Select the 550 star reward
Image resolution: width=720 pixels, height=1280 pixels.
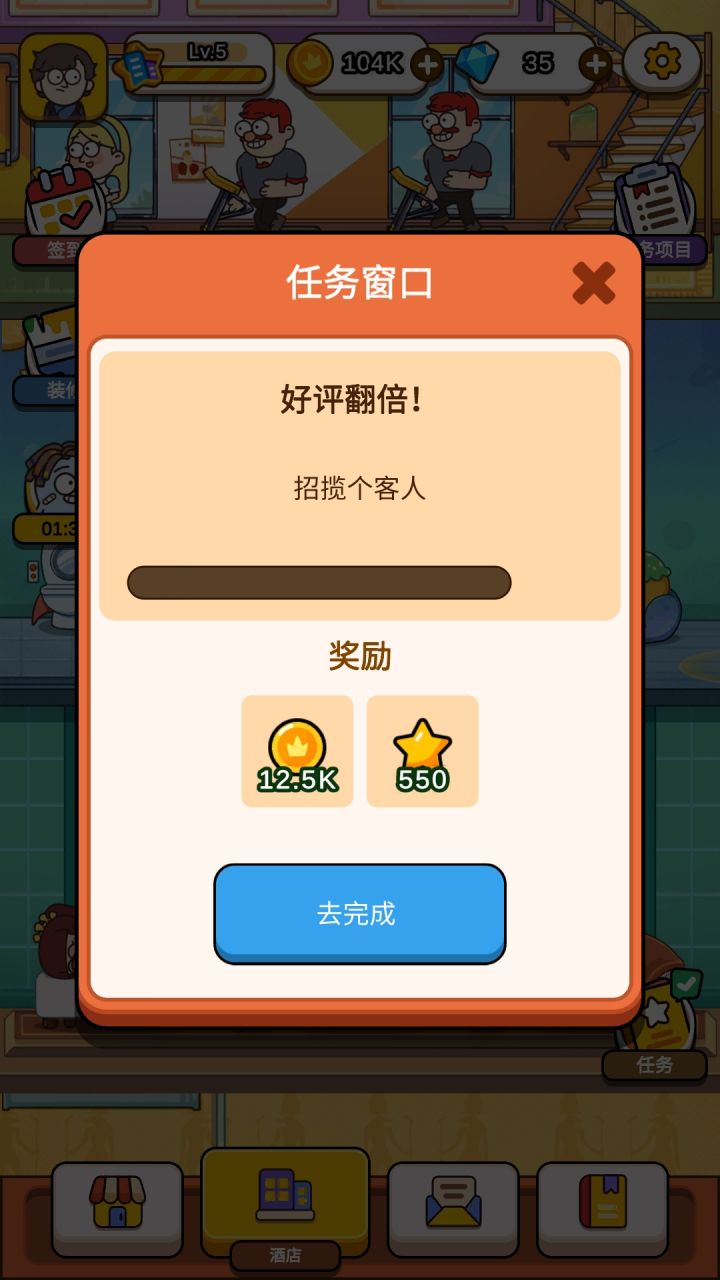click(x=421, y=750)
